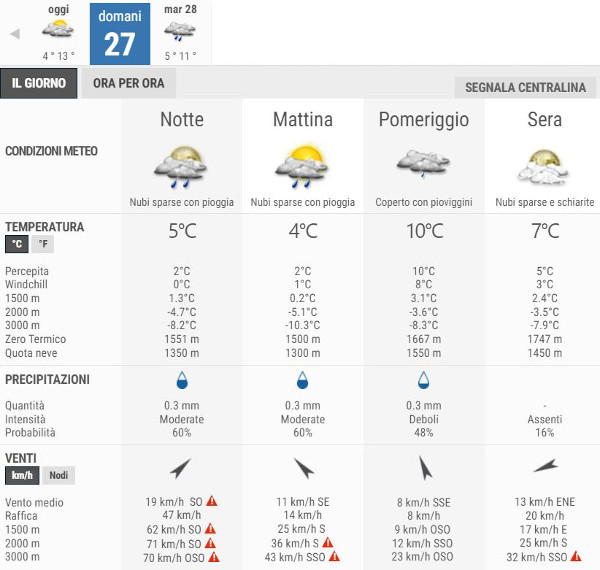This screenshot has height=570, width=600.
Task: Open forecast for 'mar 28'
Action: (180, 33)
